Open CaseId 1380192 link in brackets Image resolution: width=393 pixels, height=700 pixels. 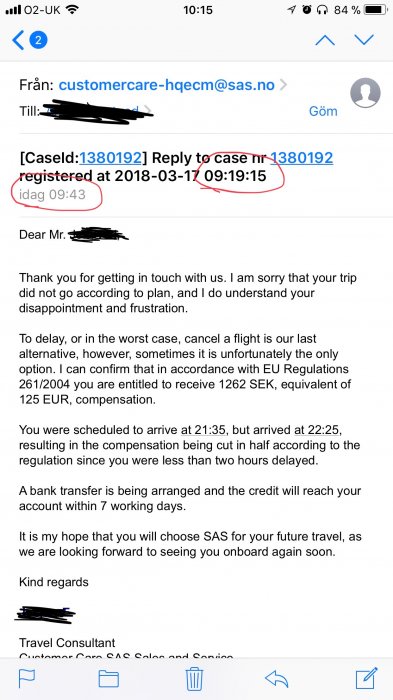(111, 158)
